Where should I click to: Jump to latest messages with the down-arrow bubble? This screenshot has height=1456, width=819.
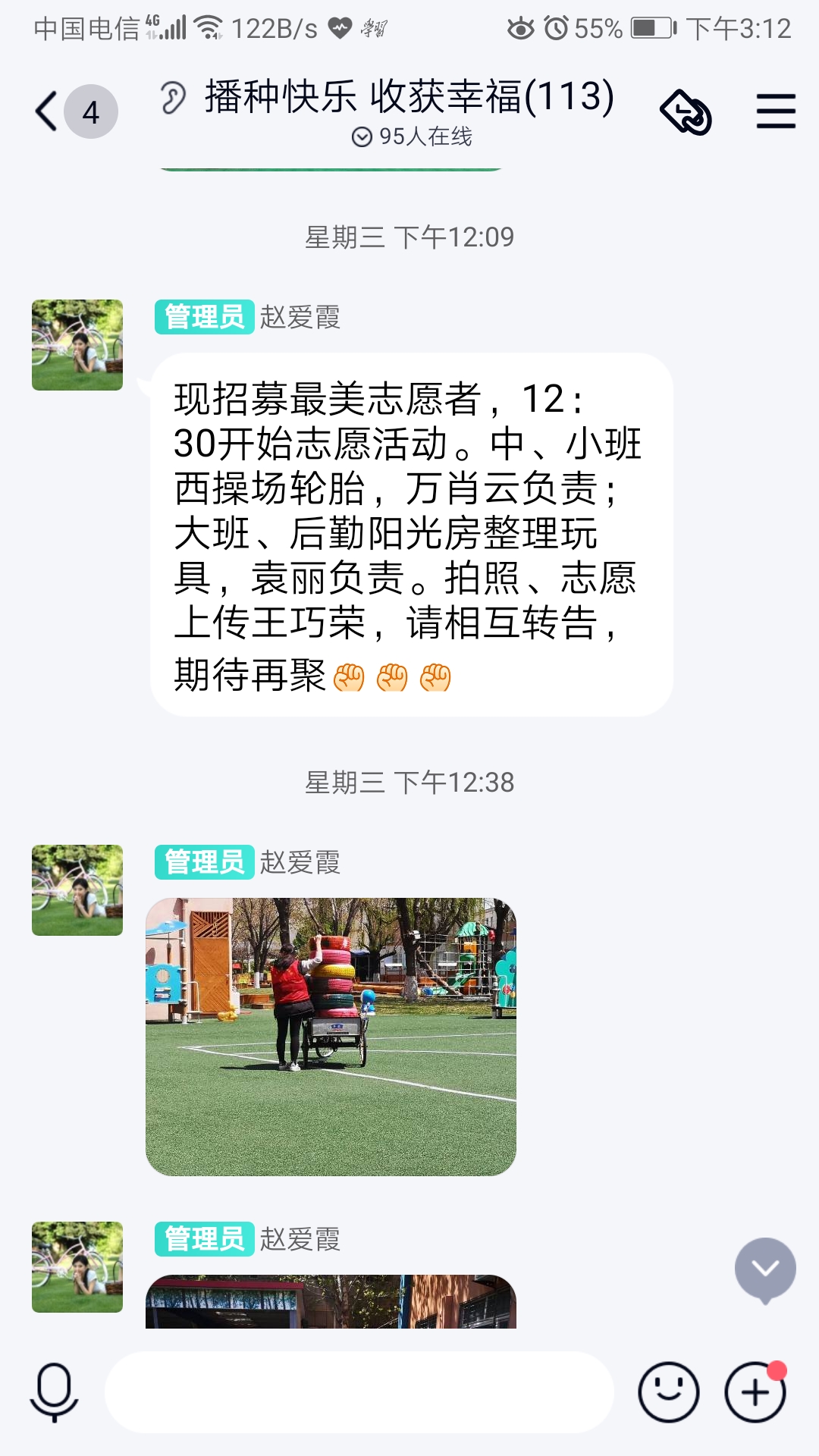[765, 1270]
